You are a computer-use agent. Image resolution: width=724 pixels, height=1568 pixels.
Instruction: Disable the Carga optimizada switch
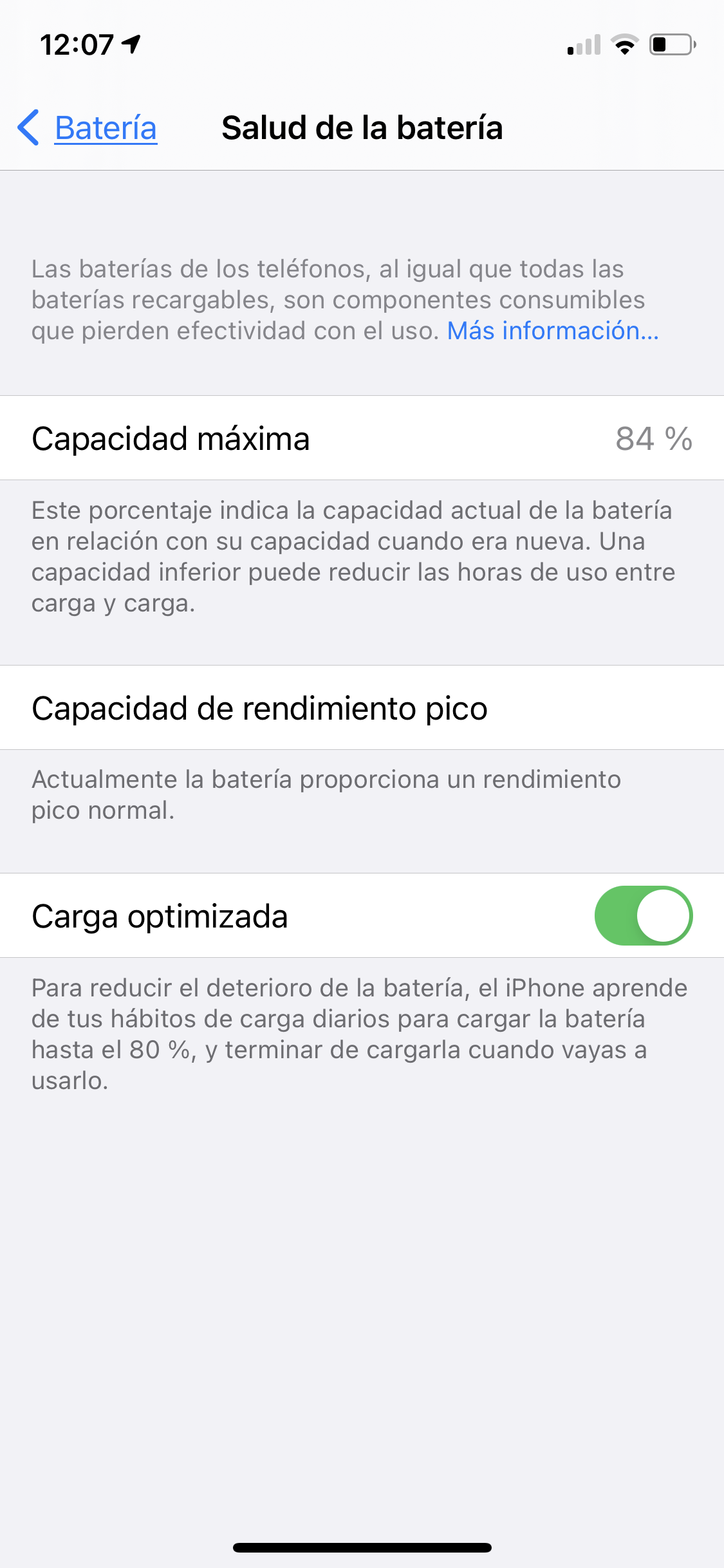pos(643,915)
